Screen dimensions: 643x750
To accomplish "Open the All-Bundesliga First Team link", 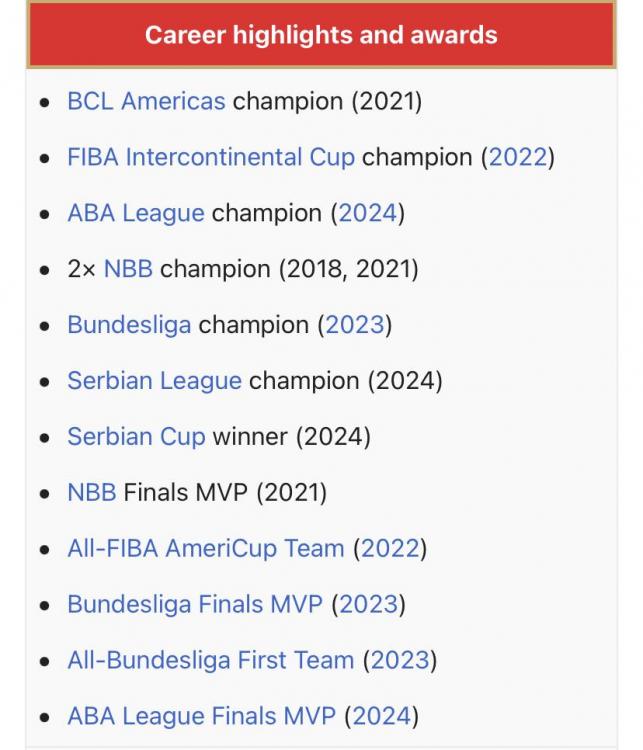I will click(x=210, y=661).
